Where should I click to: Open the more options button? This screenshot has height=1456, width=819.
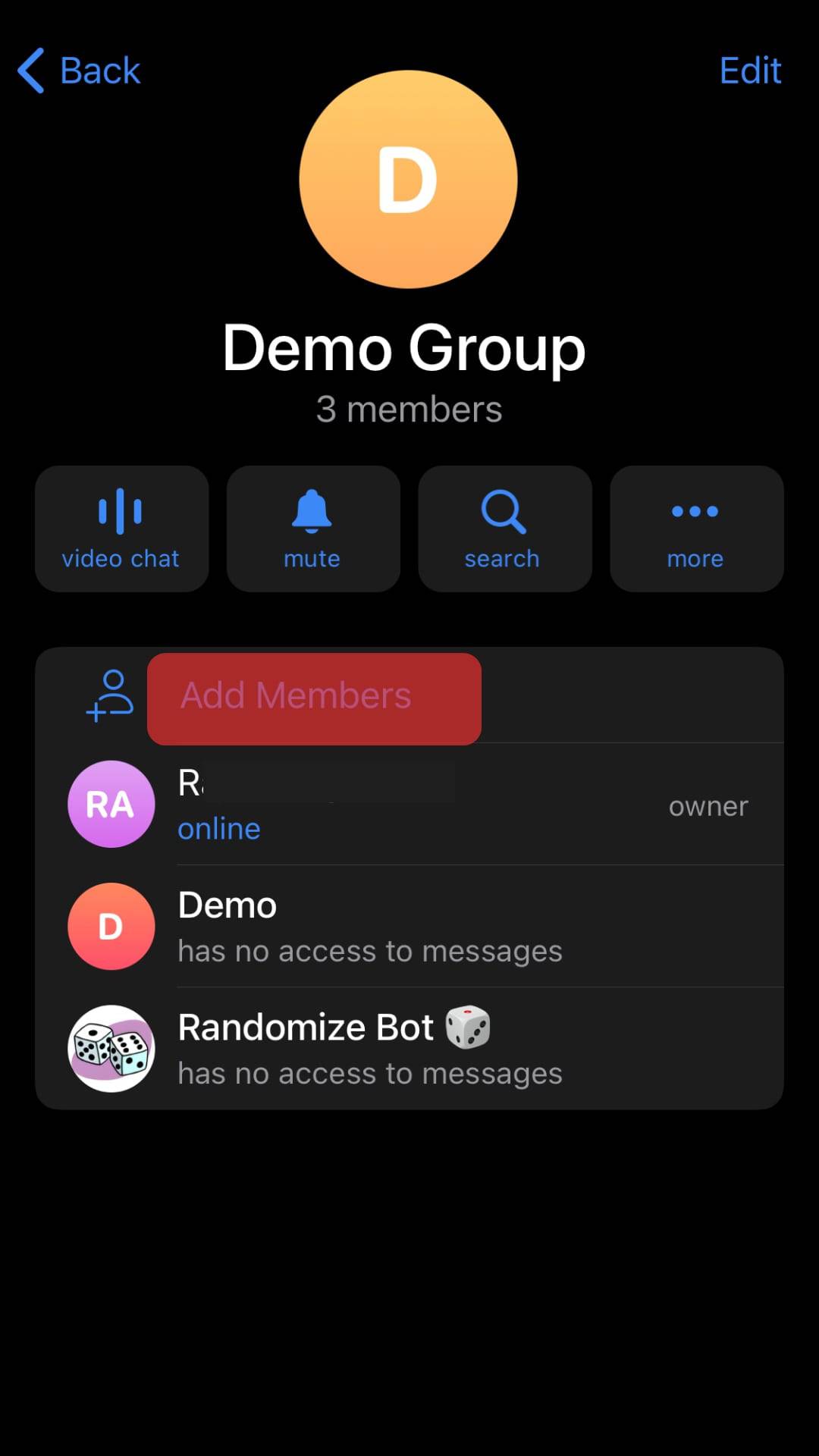pos(695,529)
